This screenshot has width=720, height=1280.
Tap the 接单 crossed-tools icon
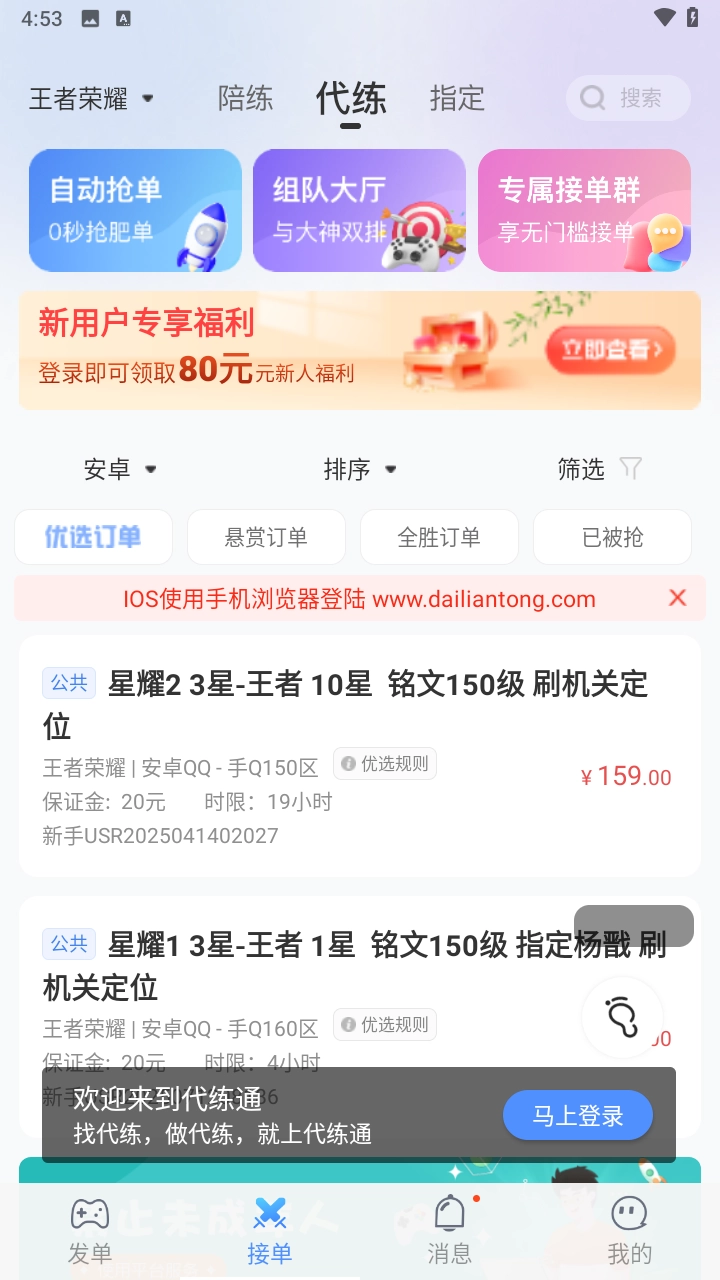(270, 1213)
